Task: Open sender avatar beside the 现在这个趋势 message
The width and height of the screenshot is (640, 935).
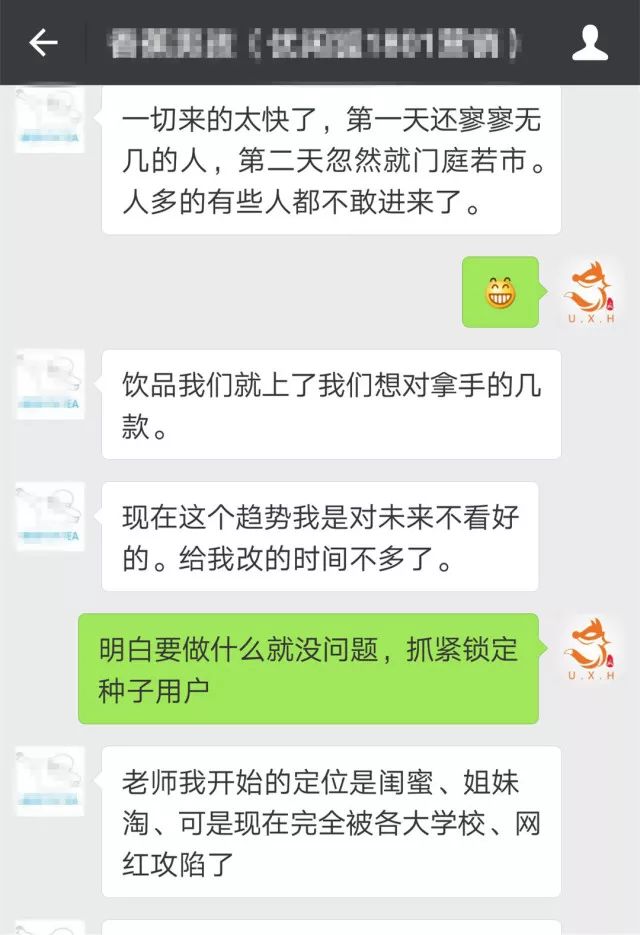Action: 50,516
